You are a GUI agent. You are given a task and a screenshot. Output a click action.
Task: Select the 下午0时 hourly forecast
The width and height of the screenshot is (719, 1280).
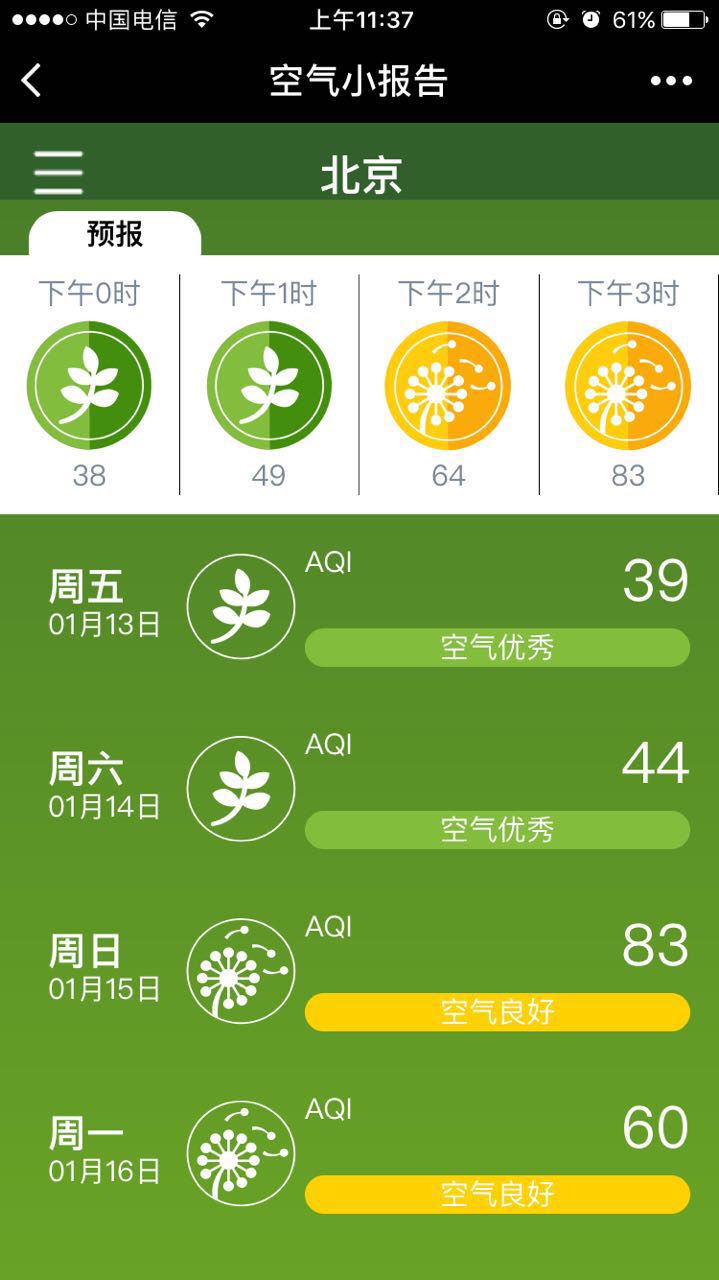point(89,385)
